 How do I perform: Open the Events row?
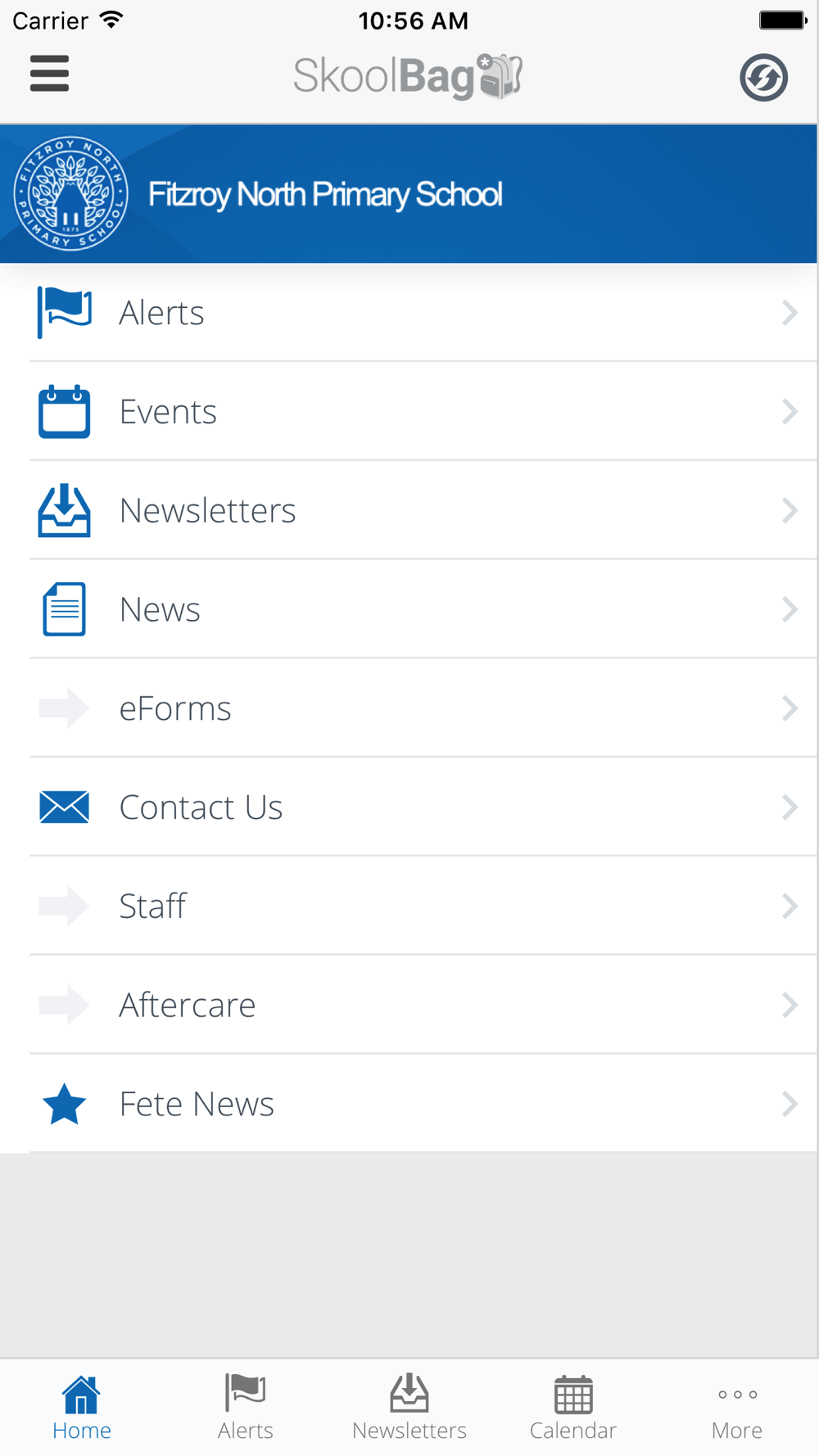[x=409, y=412]
